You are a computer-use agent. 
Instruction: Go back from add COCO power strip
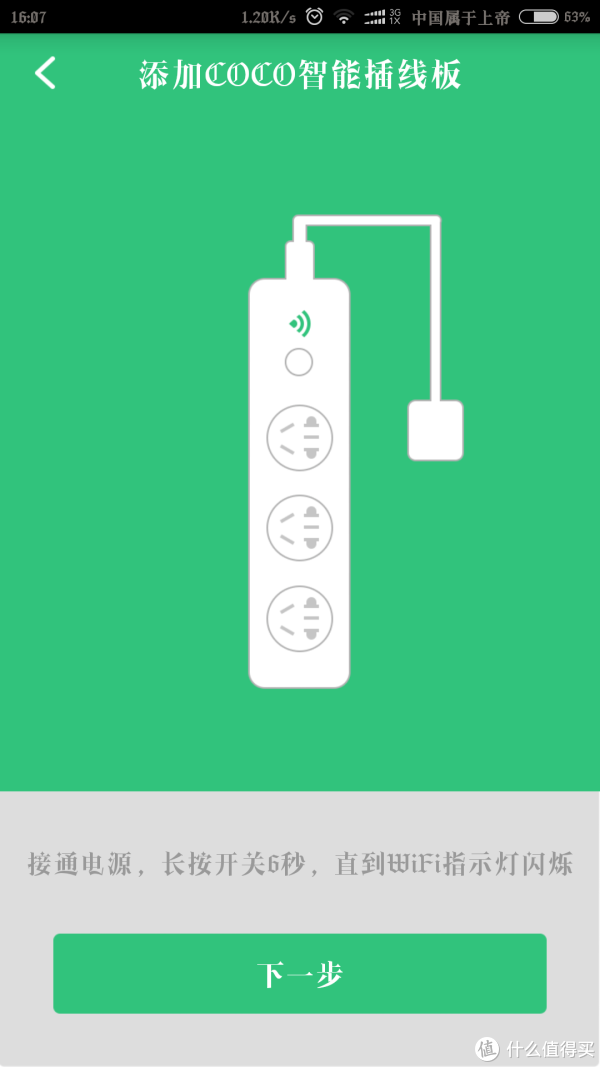coord(45,73)
